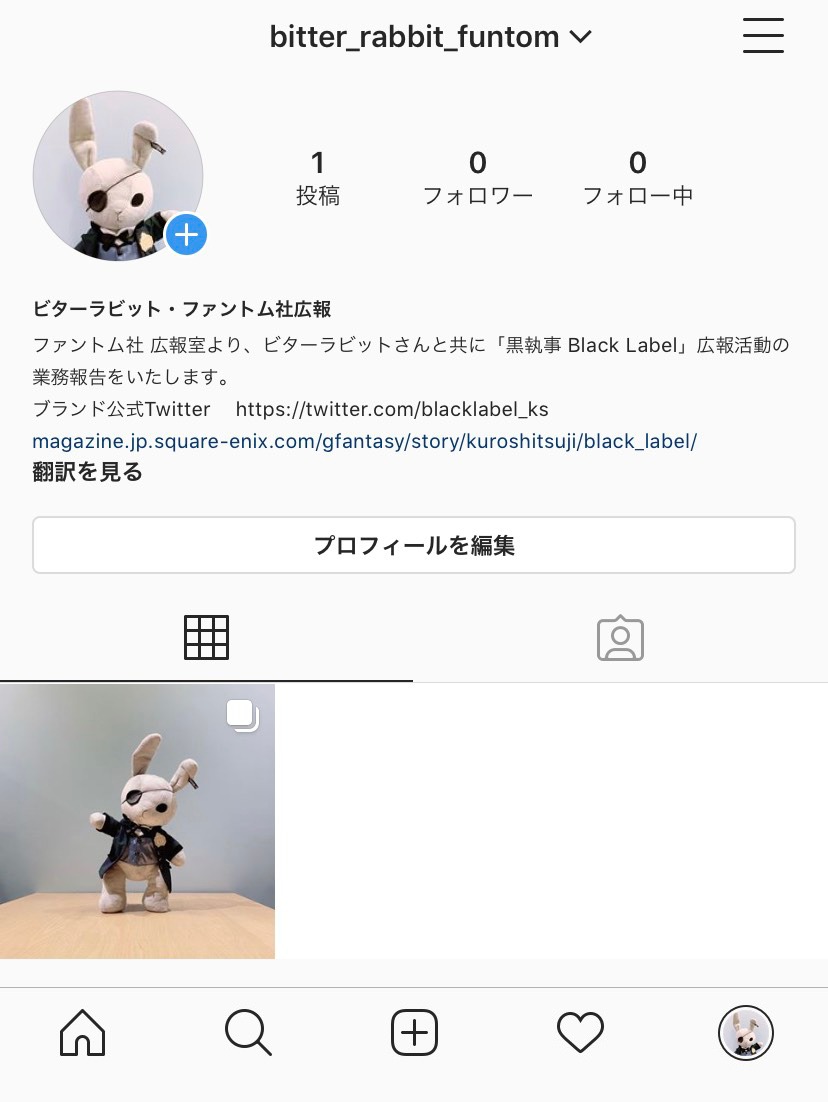Open the rabbit plush post thumbnail
This screenshot has height=1102, width=828.
[x=137, y=821]
